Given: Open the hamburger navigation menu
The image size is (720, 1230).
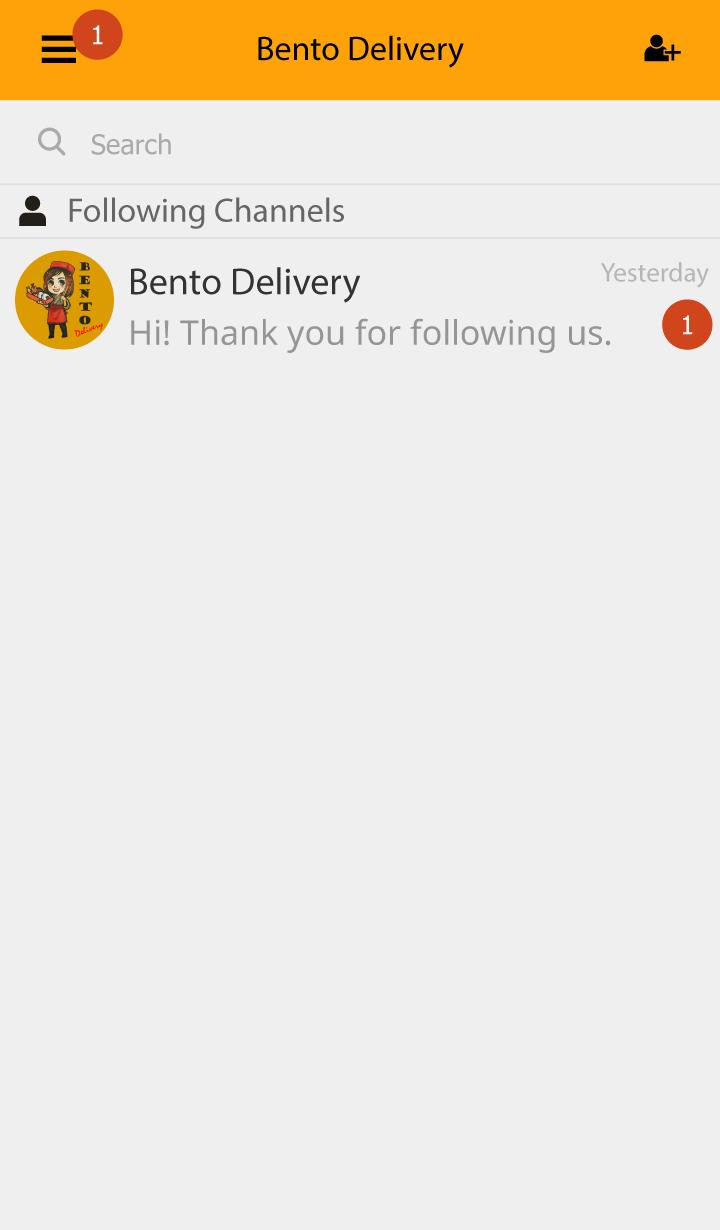Looking at the screenshot, I should coord(59,49).
